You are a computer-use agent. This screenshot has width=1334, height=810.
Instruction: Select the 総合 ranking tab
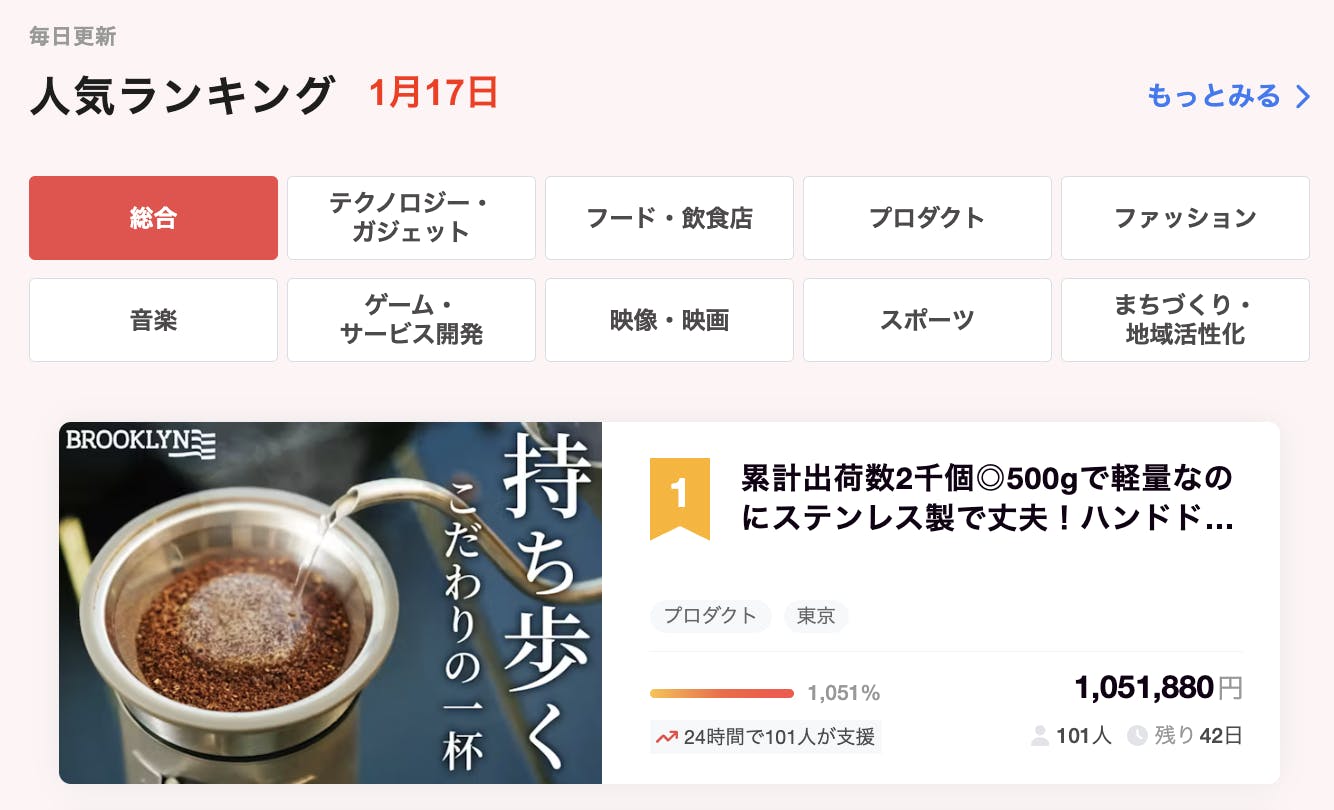pos(153,218)
